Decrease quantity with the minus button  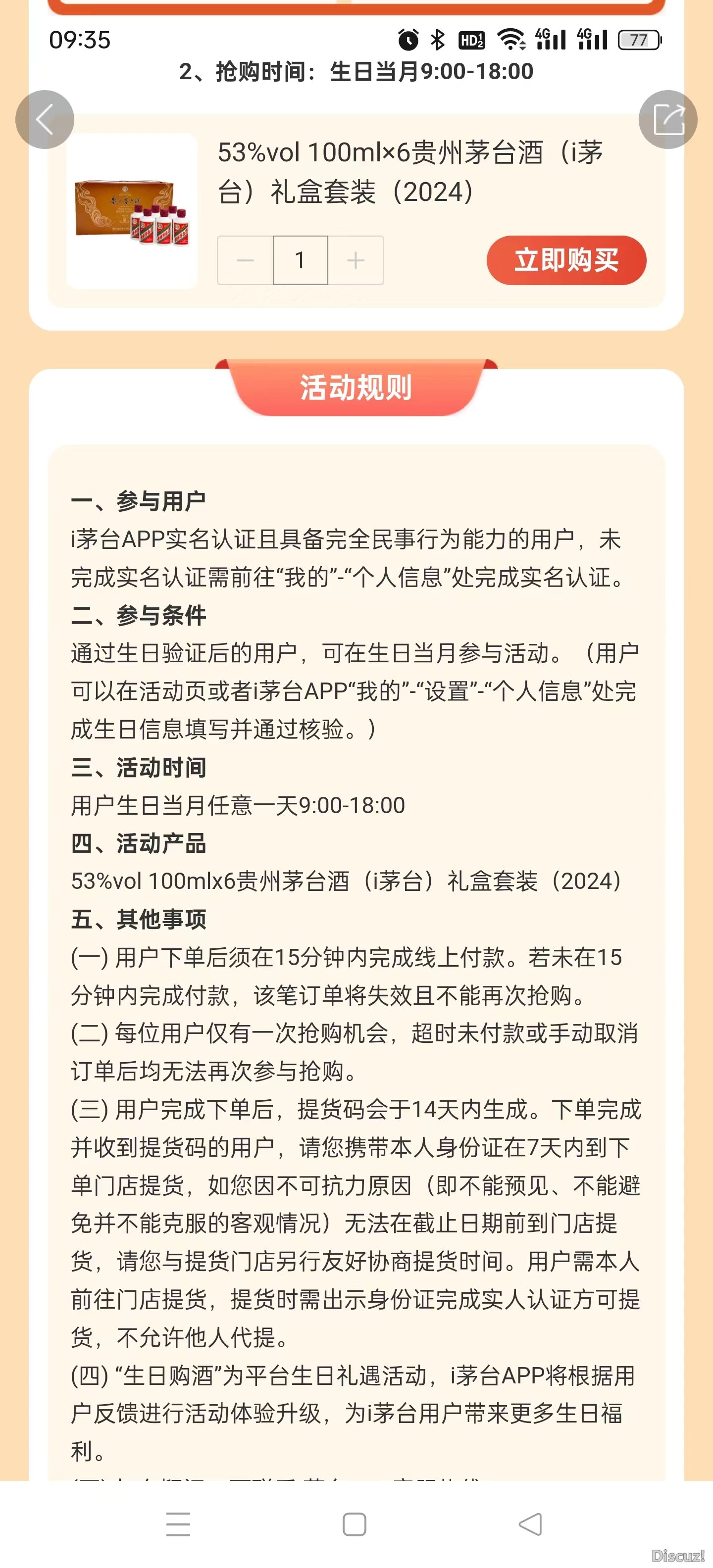coord(245,260)
